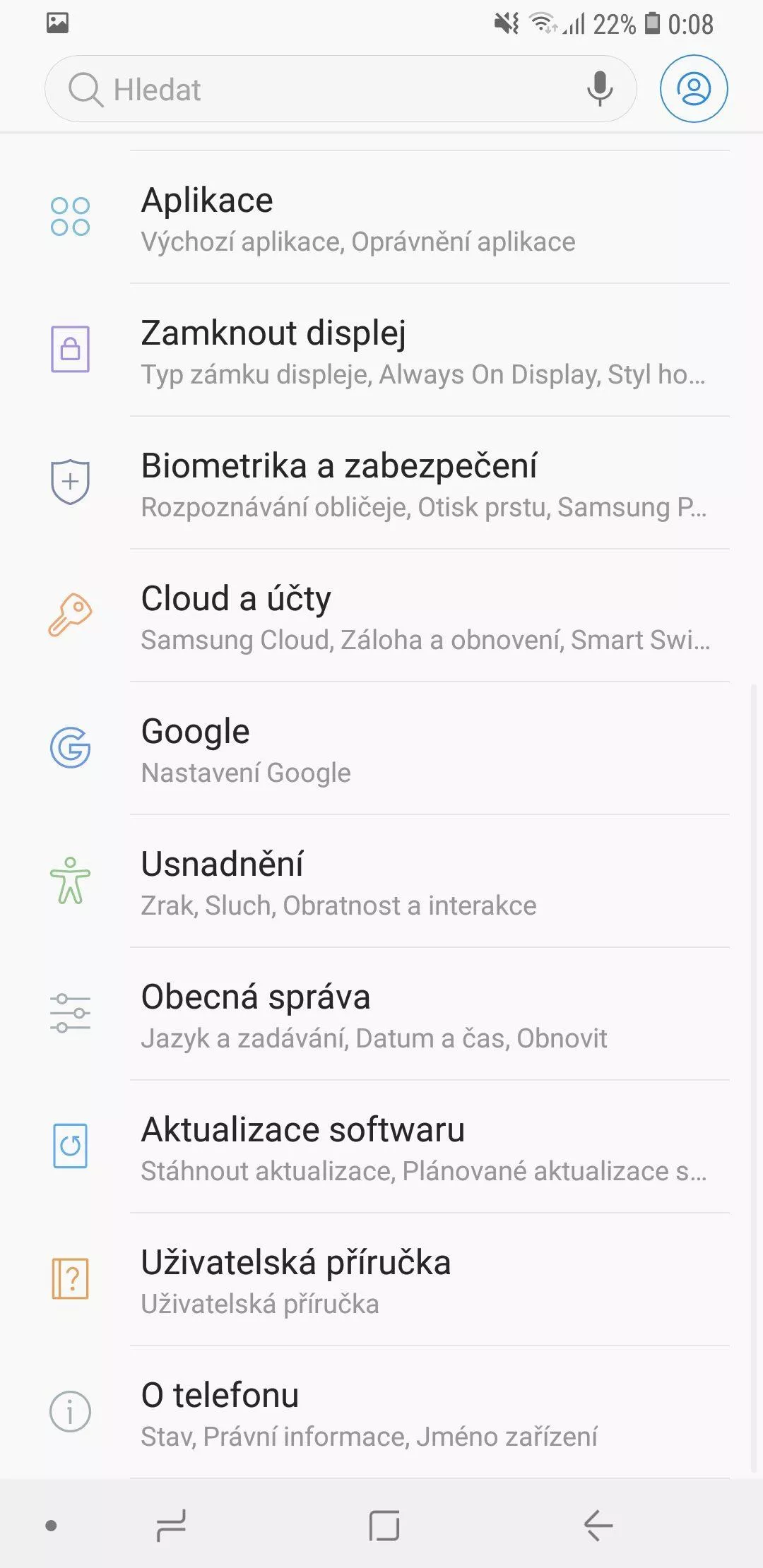Open Biometrika a zabezpečení
This screenshot has width=763, height=1568.
point(381,483)
